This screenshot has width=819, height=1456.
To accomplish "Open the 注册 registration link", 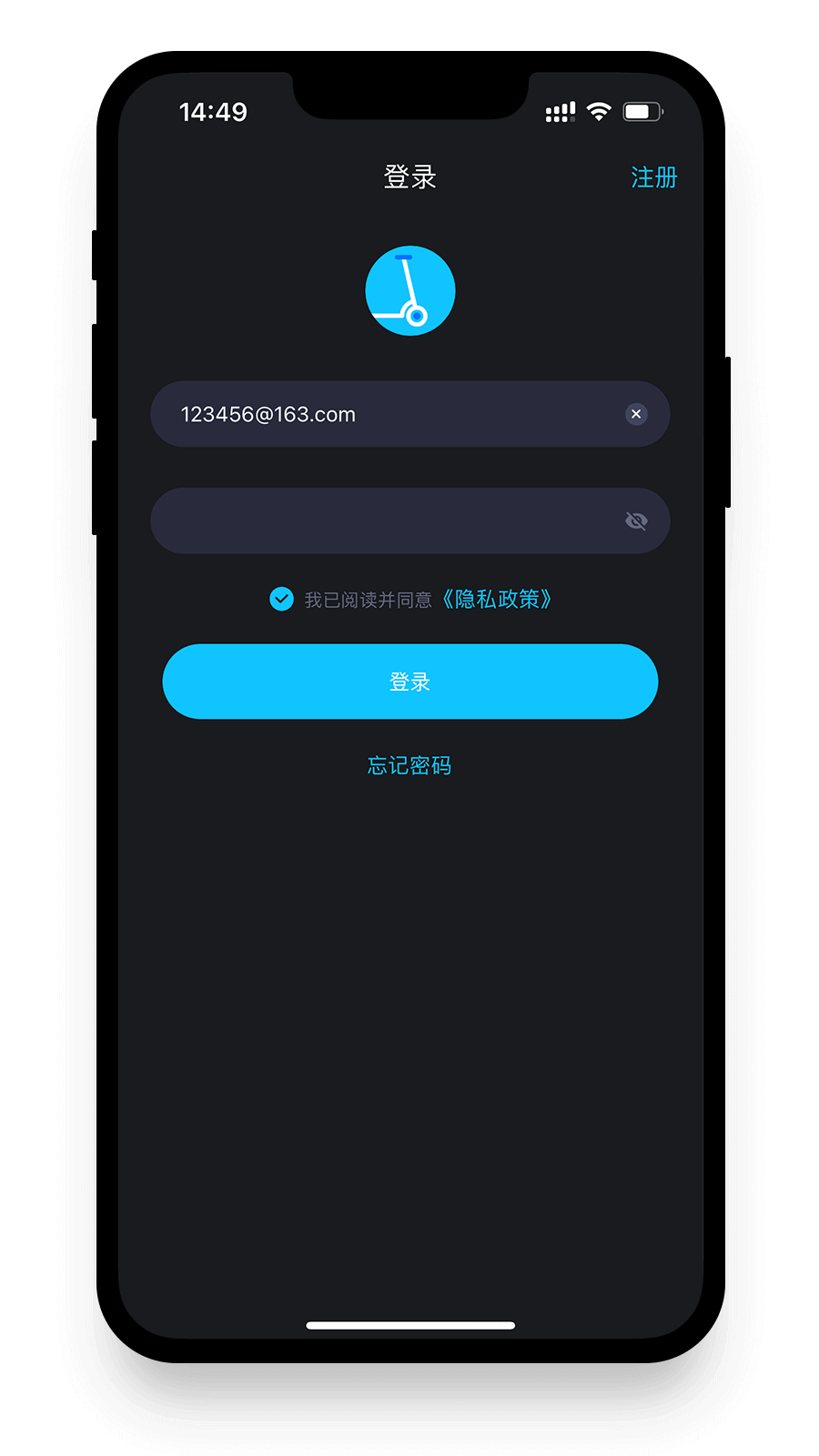I will (653, 177).
